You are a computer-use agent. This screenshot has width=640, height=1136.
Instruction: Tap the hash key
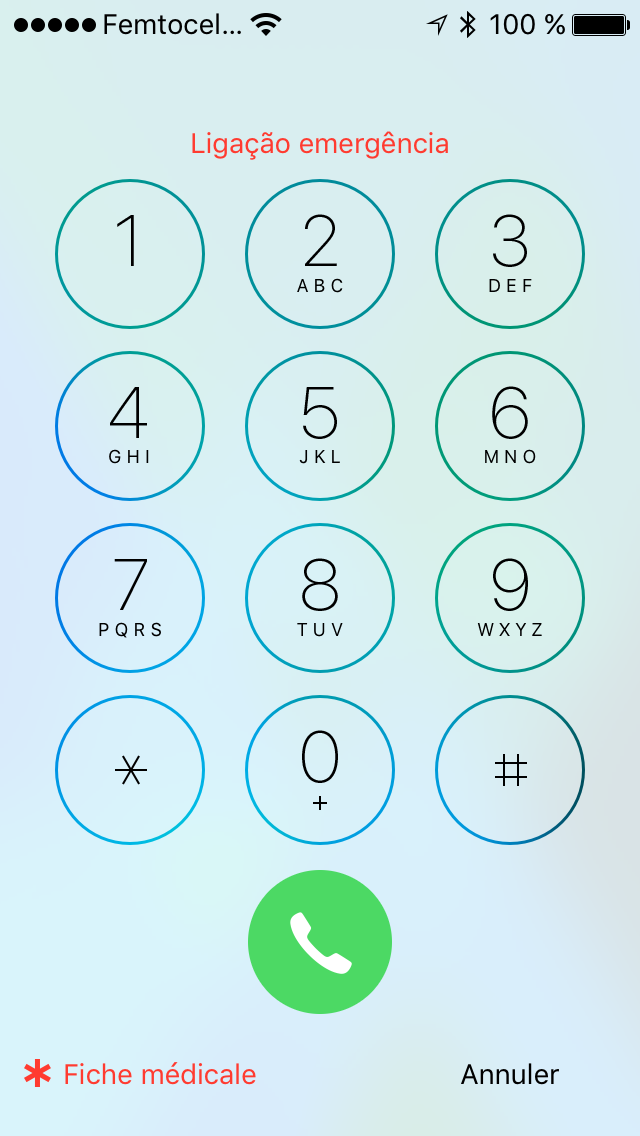pos(510,769)
